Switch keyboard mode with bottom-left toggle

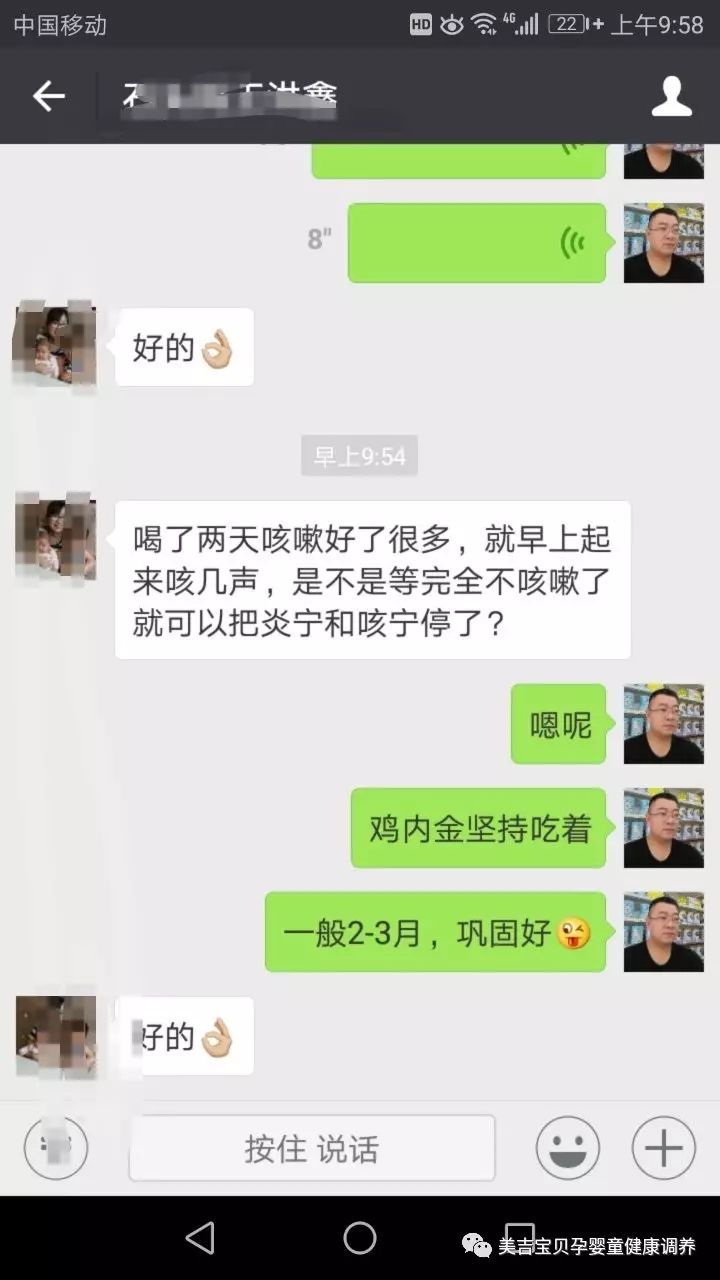pyautogui.click(x=55, y=1147)
